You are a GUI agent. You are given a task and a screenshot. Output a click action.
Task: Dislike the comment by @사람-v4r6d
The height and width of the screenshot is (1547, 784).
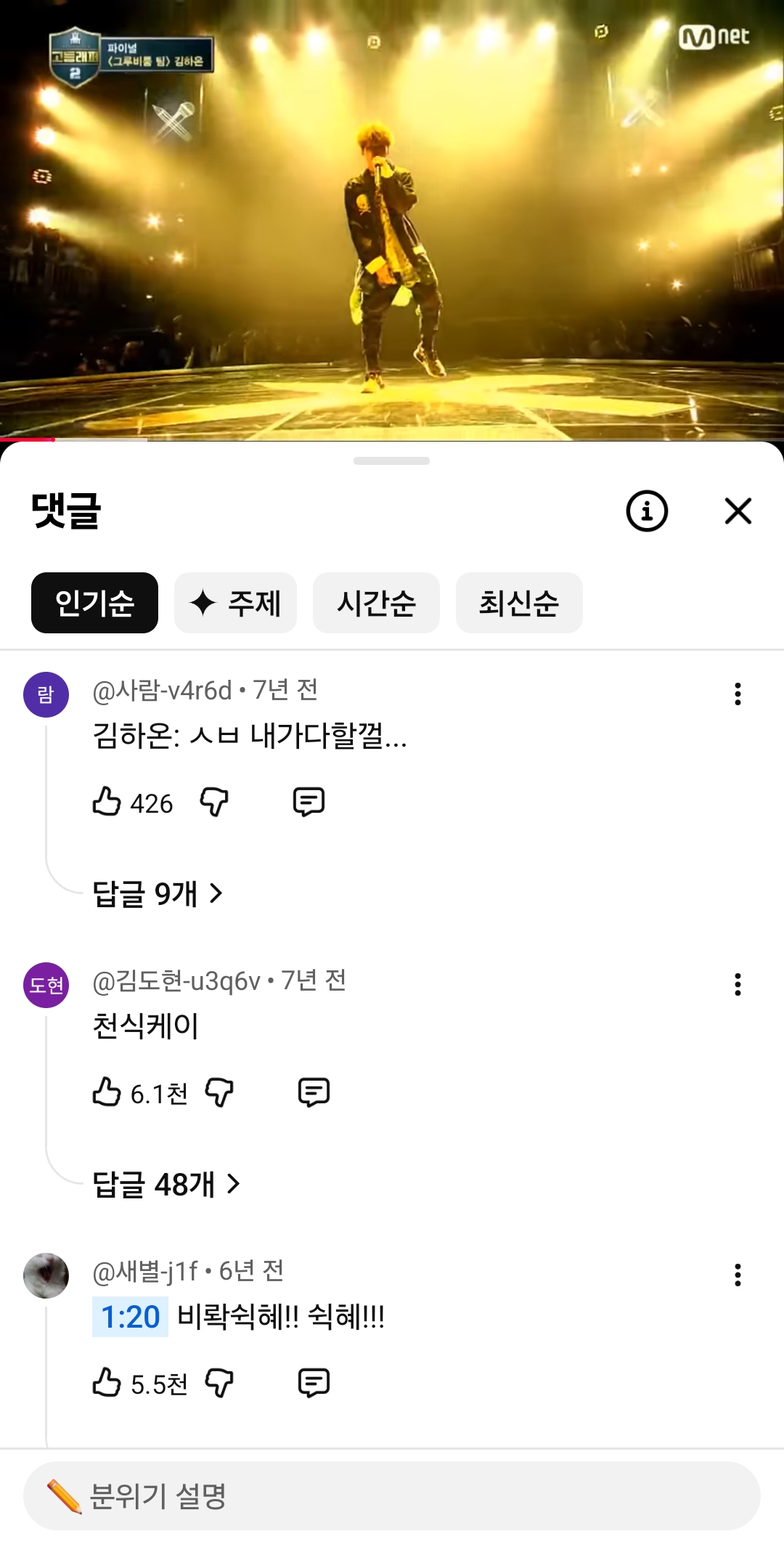click(214, 802)
